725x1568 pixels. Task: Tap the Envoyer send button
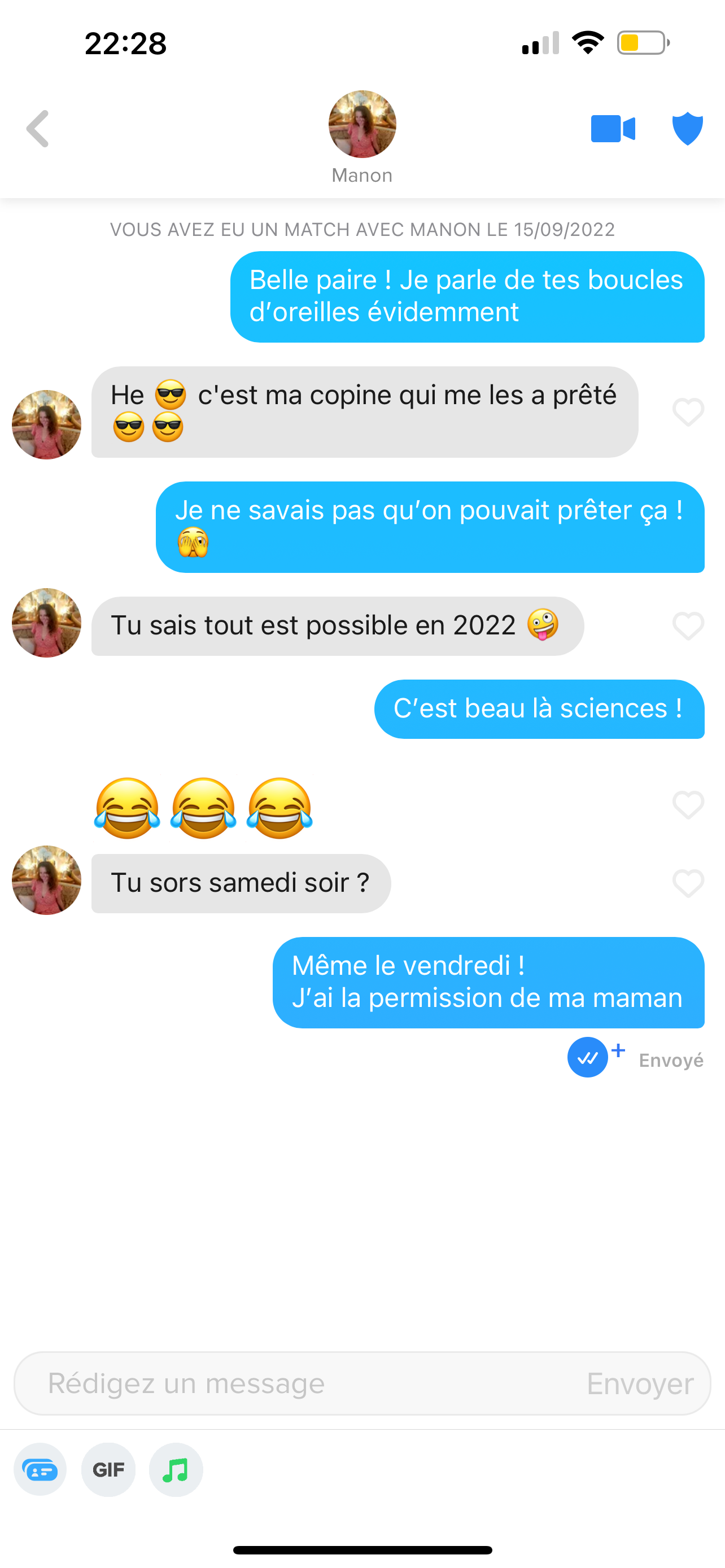tap(640, 1383)
